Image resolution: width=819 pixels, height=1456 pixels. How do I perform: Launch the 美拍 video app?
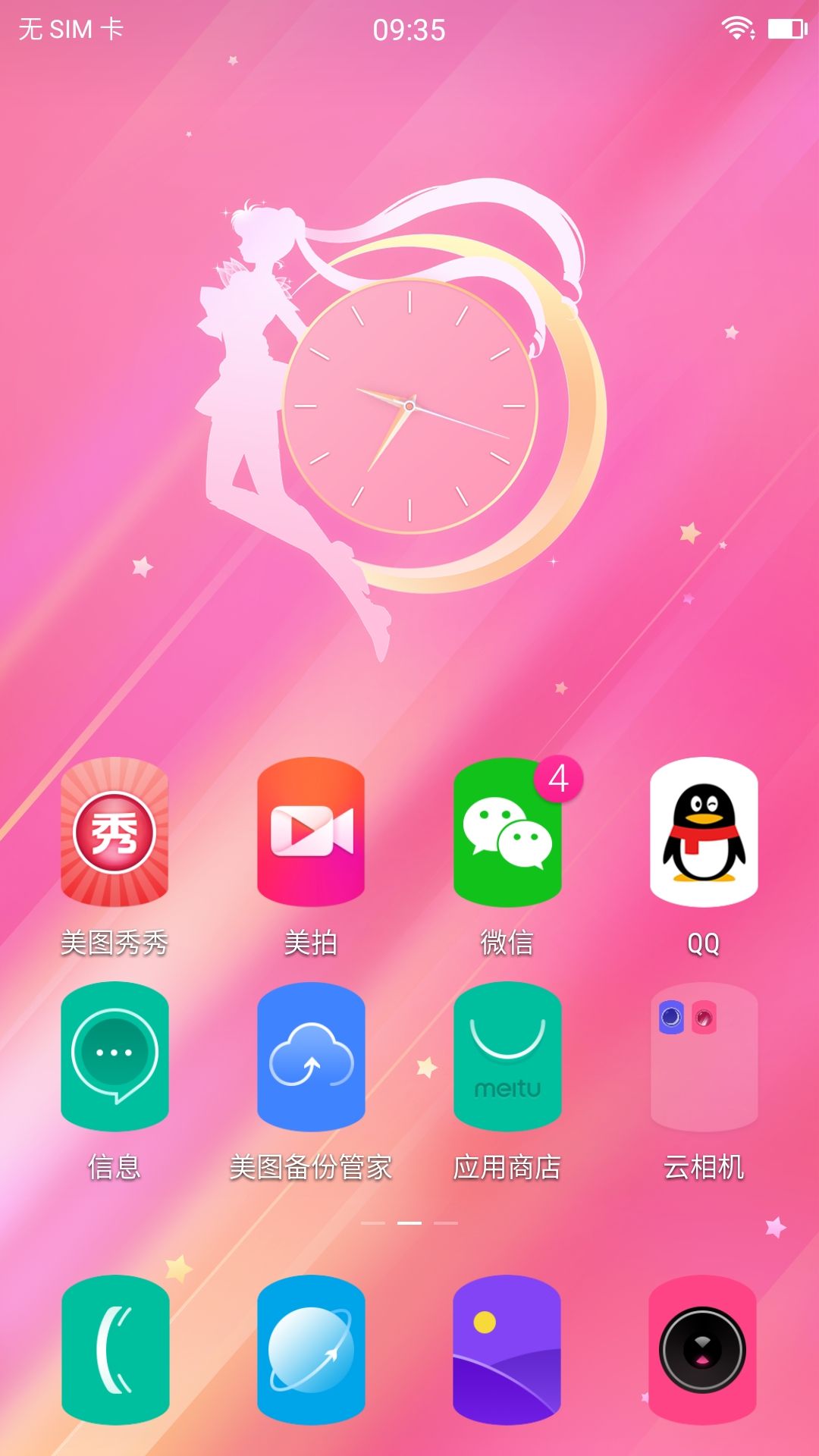pyautogui.click(x=311, y=832)
